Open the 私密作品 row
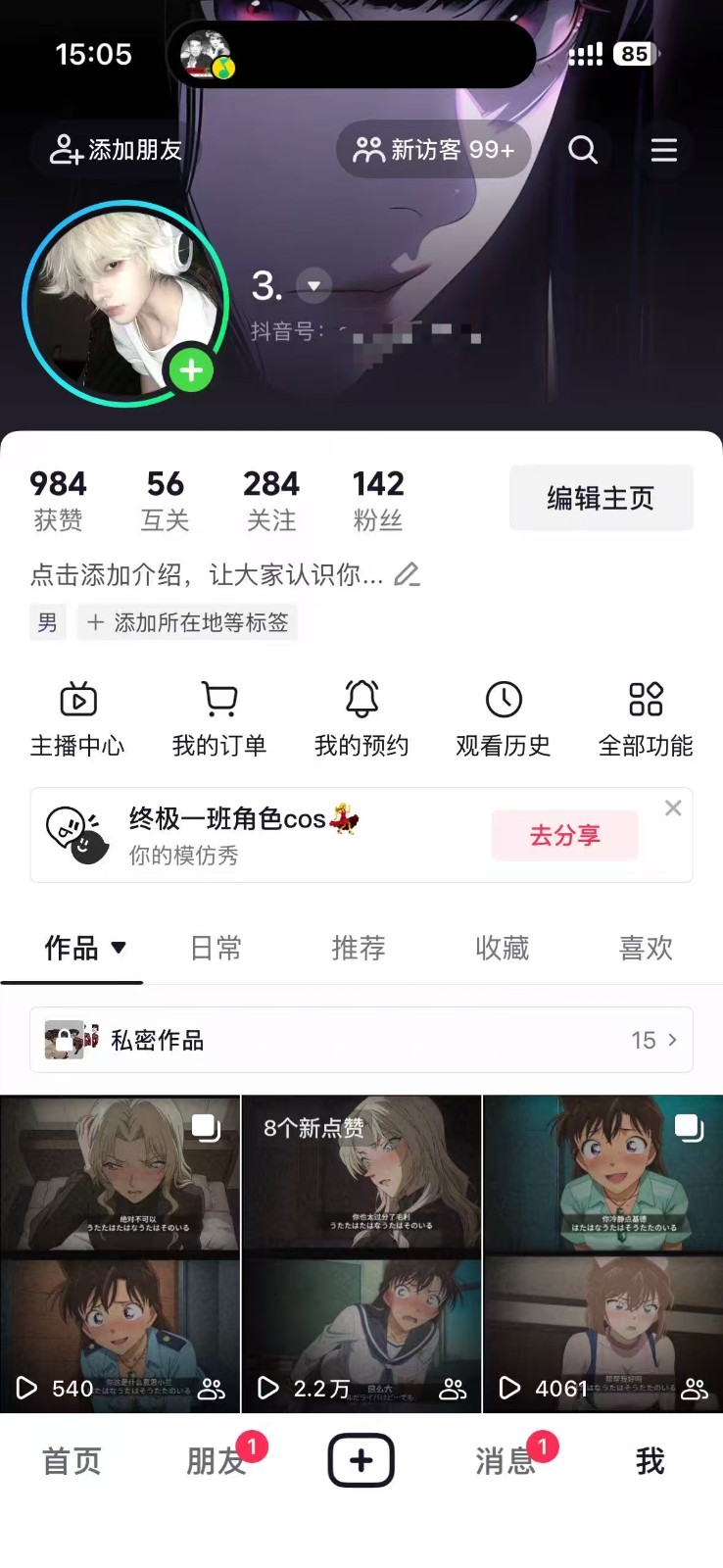Image resolution: width=723 pixels, height=1568 pixels. [361, 1040]
